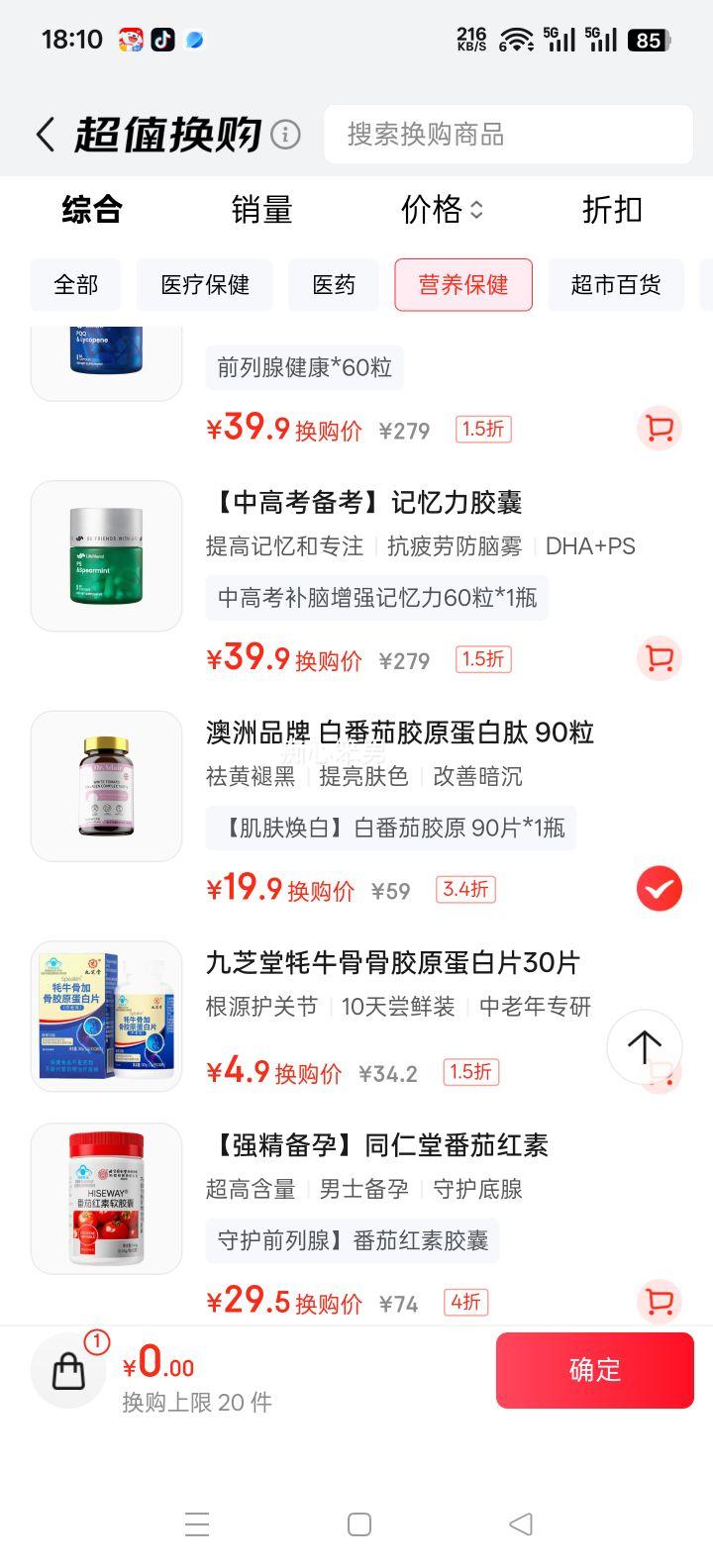Switch sorting to 销量
Screen dimensions: 713x1568
[x=261, y=210]
